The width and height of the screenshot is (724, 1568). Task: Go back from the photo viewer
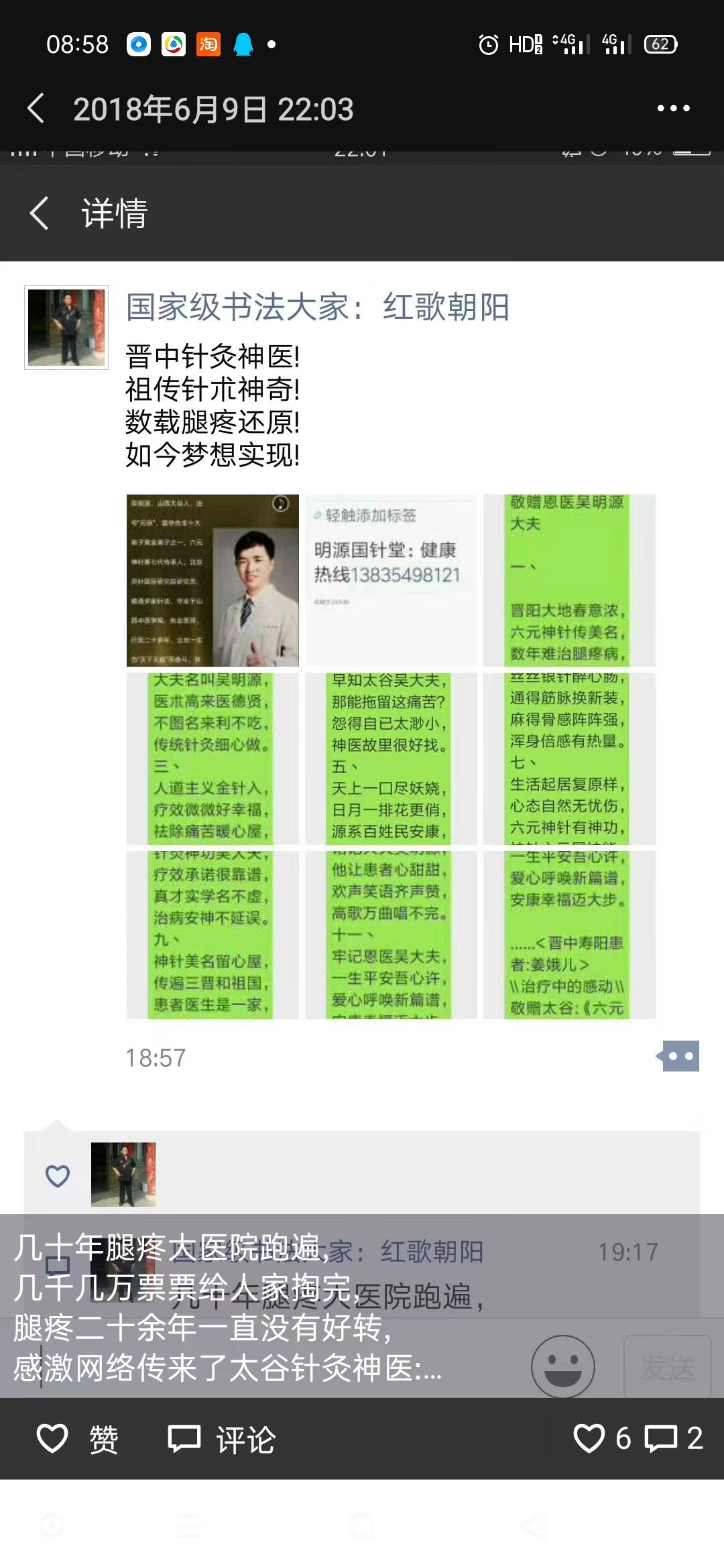pyautogui.click(x=36, y=109)
